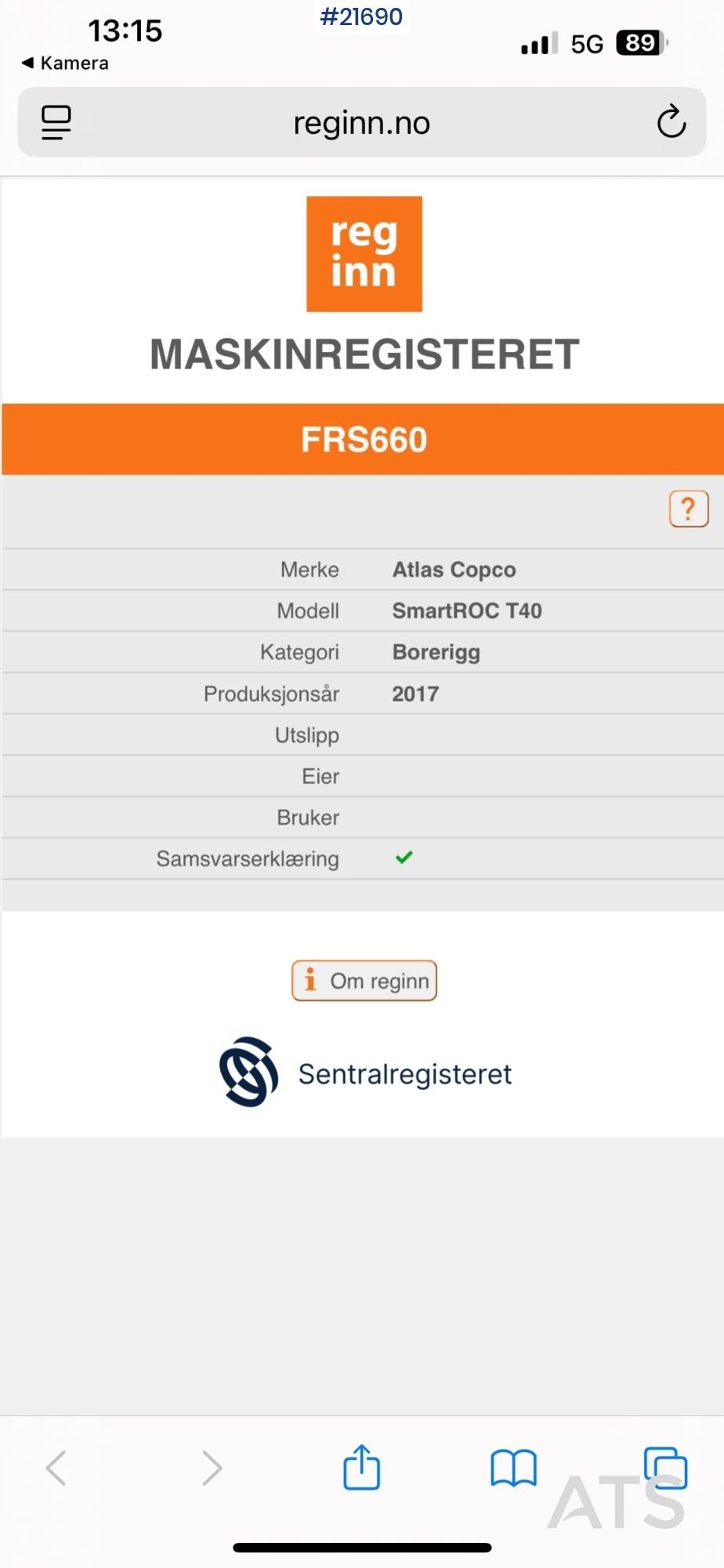Open the Om reginn info button

coord(364,981)
